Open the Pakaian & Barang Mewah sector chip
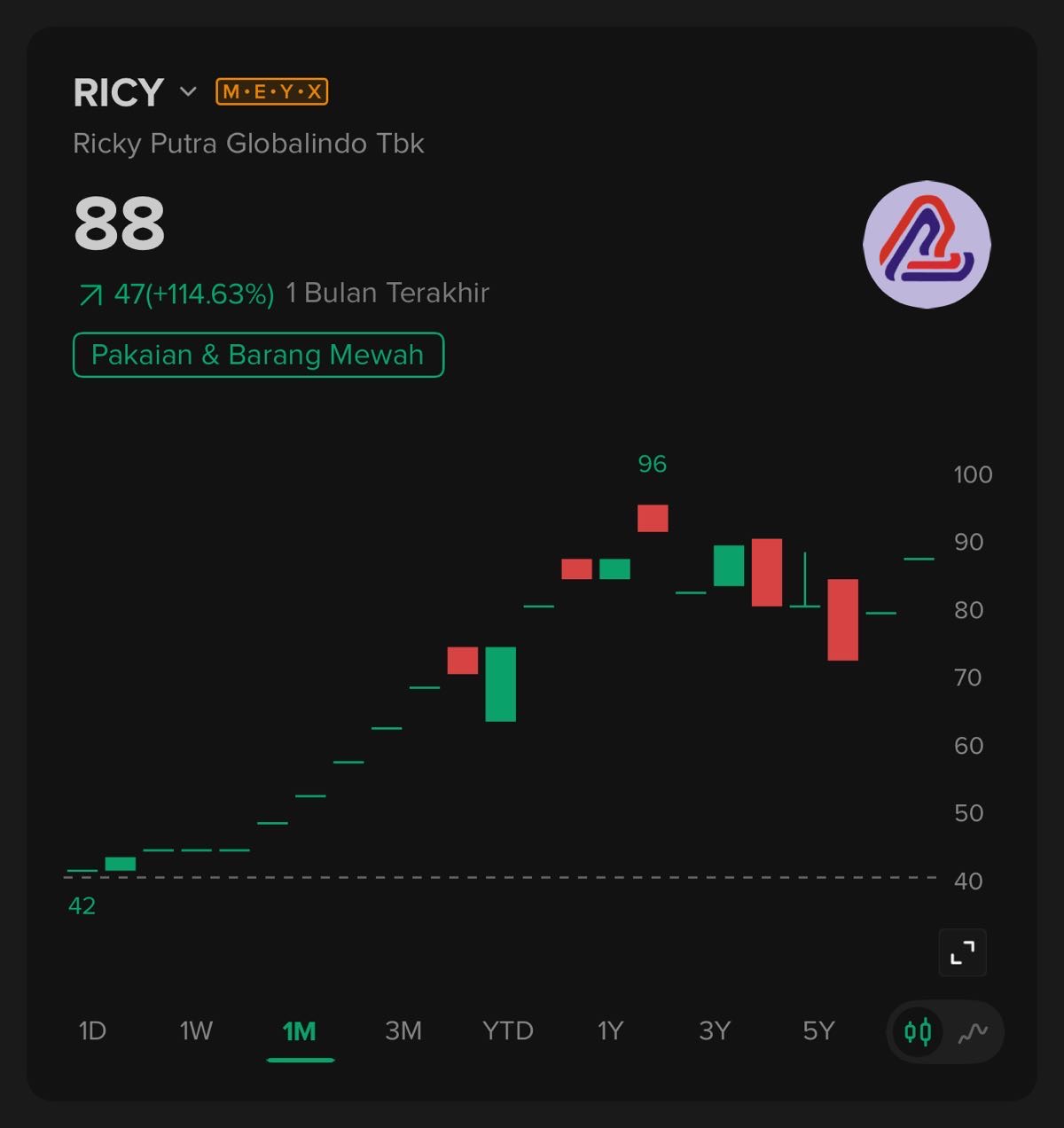Viewport: 1064px width, 1128px height. (x=258, y=355)
